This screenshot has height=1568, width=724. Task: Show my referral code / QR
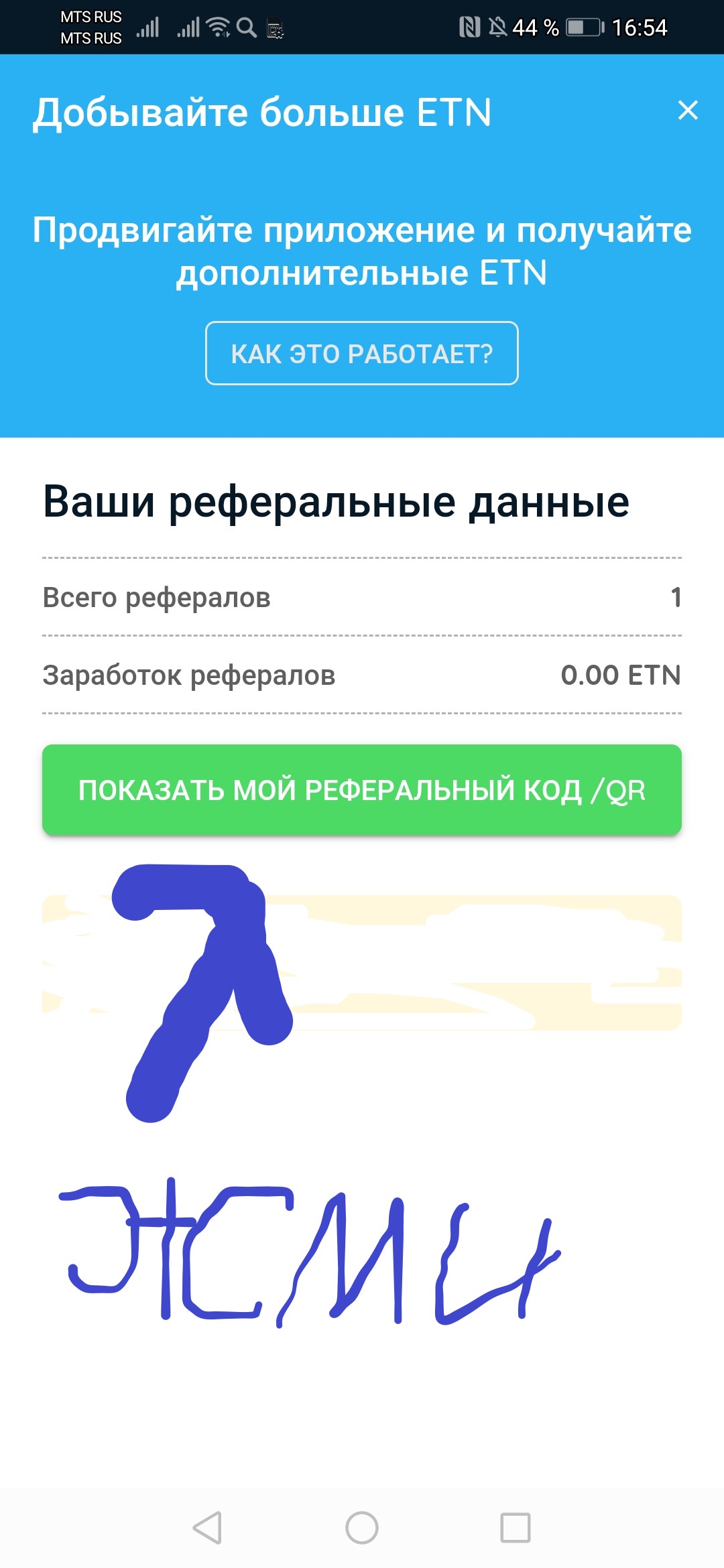point(362,789)
